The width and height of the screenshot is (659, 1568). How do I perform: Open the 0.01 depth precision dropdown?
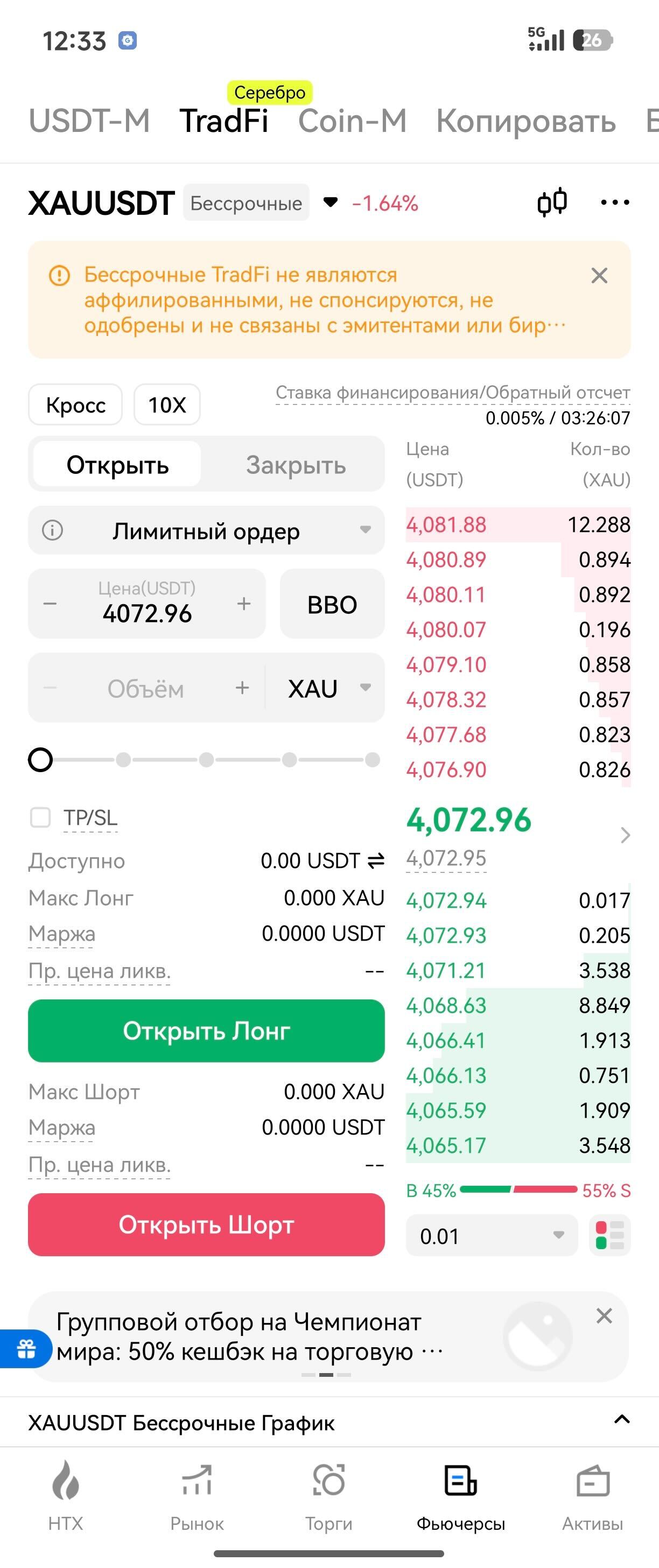pyautogui.click(x=492, y=1236)
